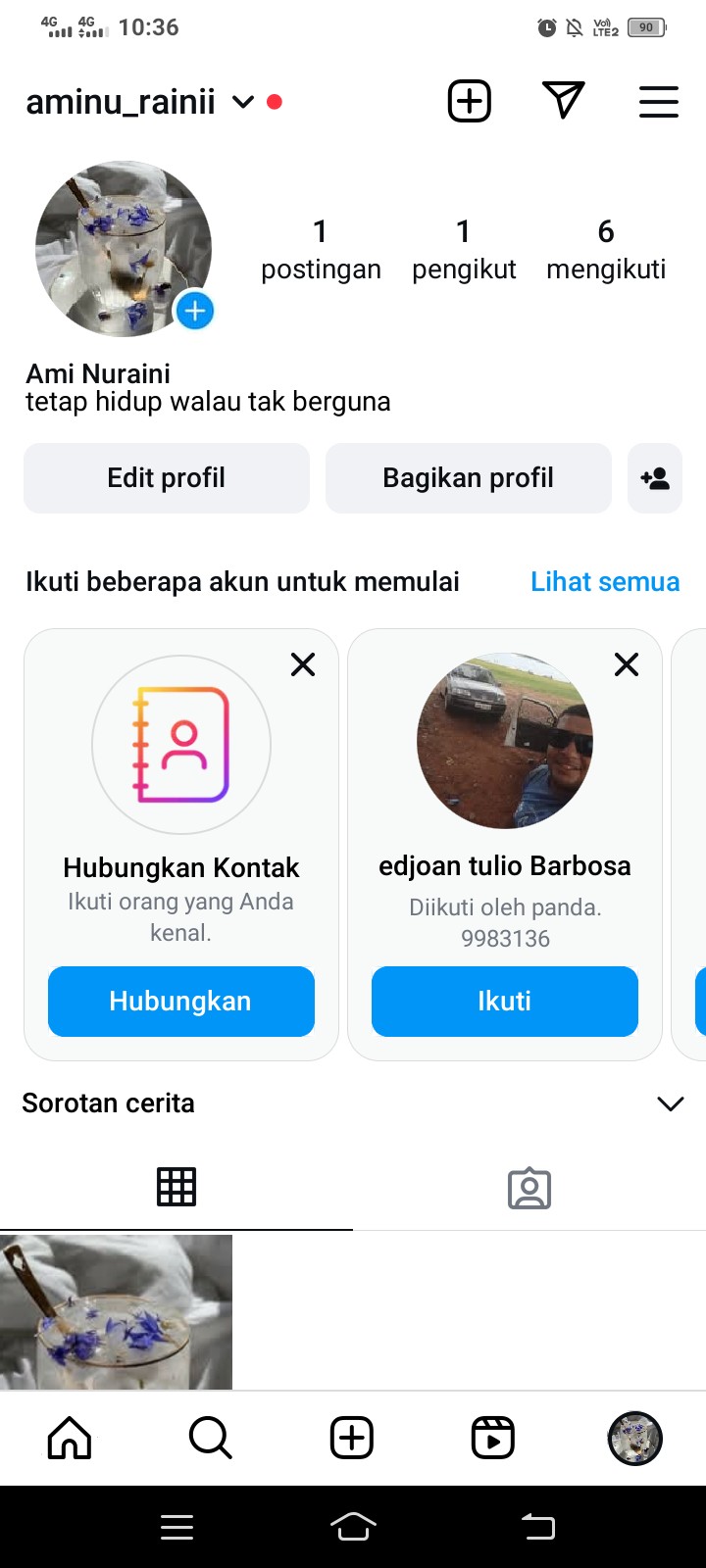706x1568 pixels.
Task: Tap the Edit profil button
Action: tap(166, 478)
